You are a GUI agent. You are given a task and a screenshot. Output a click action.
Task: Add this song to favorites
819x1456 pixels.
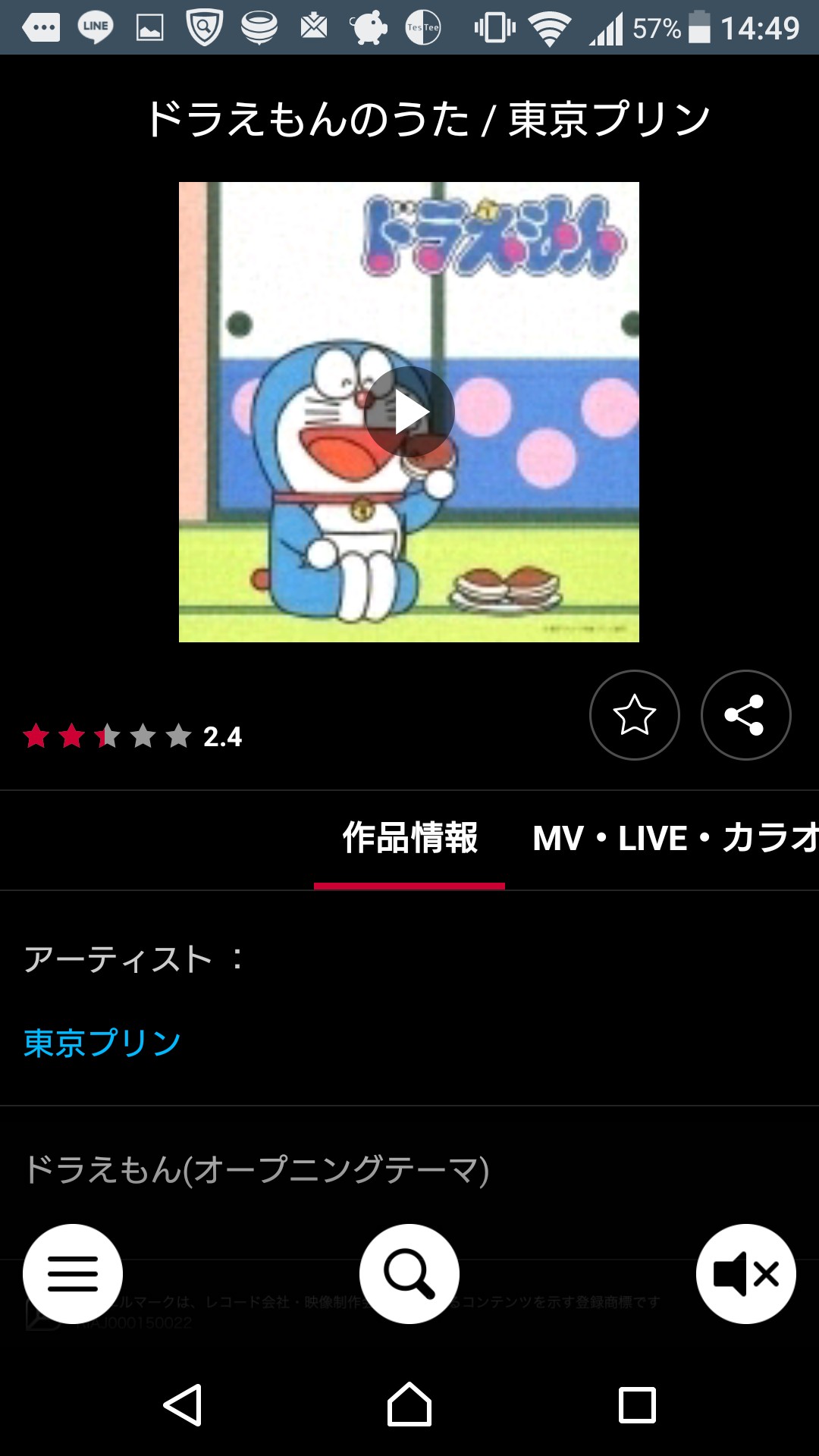[634, 715]
